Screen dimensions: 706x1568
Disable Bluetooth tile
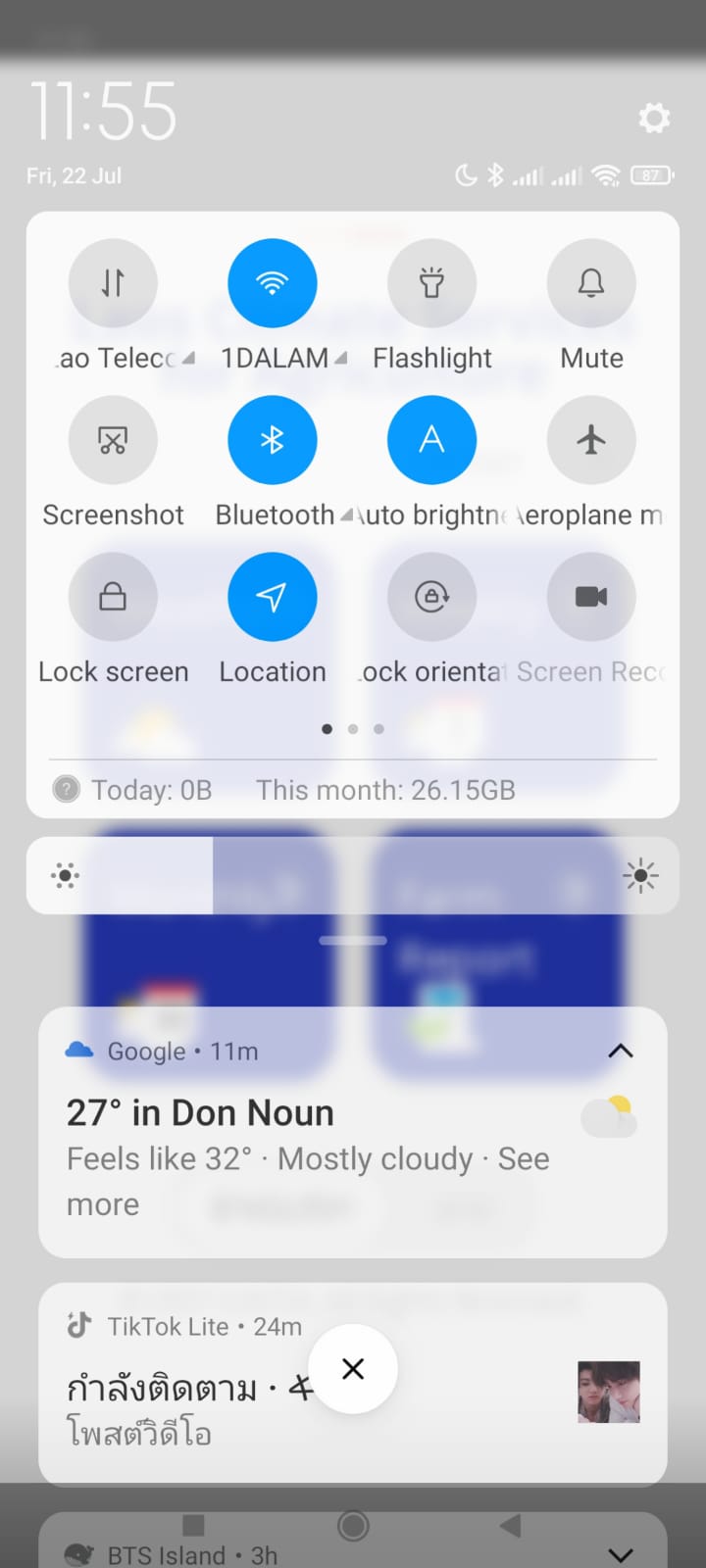[x=272, y=440]
